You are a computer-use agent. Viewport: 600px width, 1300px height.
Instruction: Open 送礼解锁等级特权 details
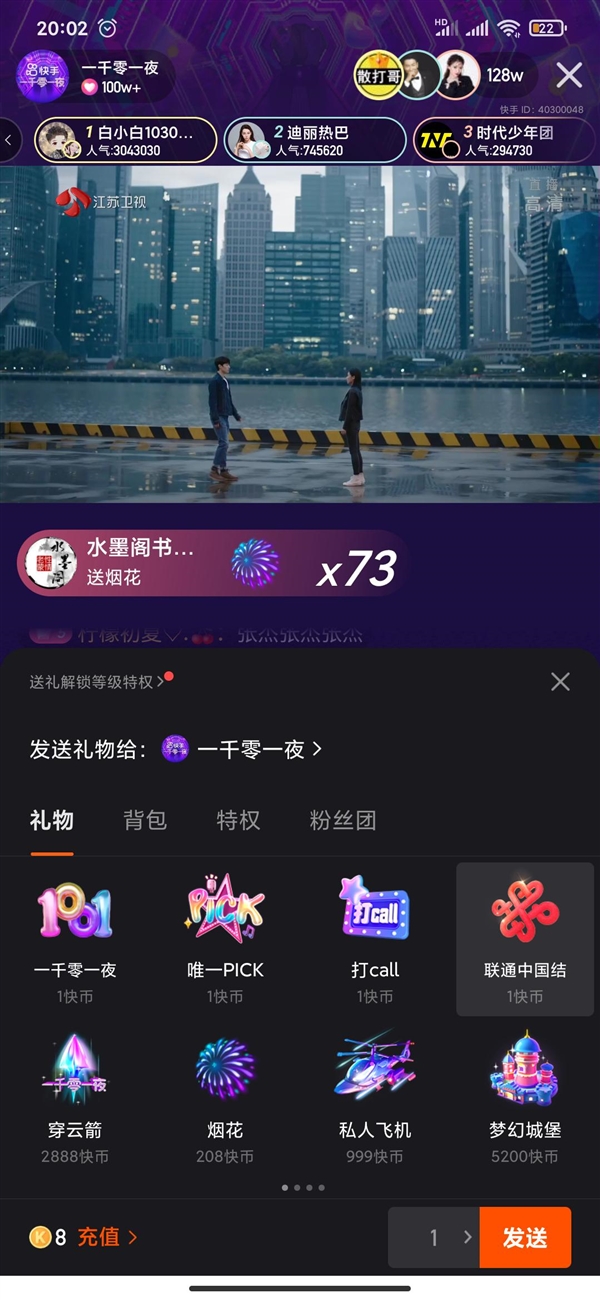pyautogui.click(x=96, y=682)
